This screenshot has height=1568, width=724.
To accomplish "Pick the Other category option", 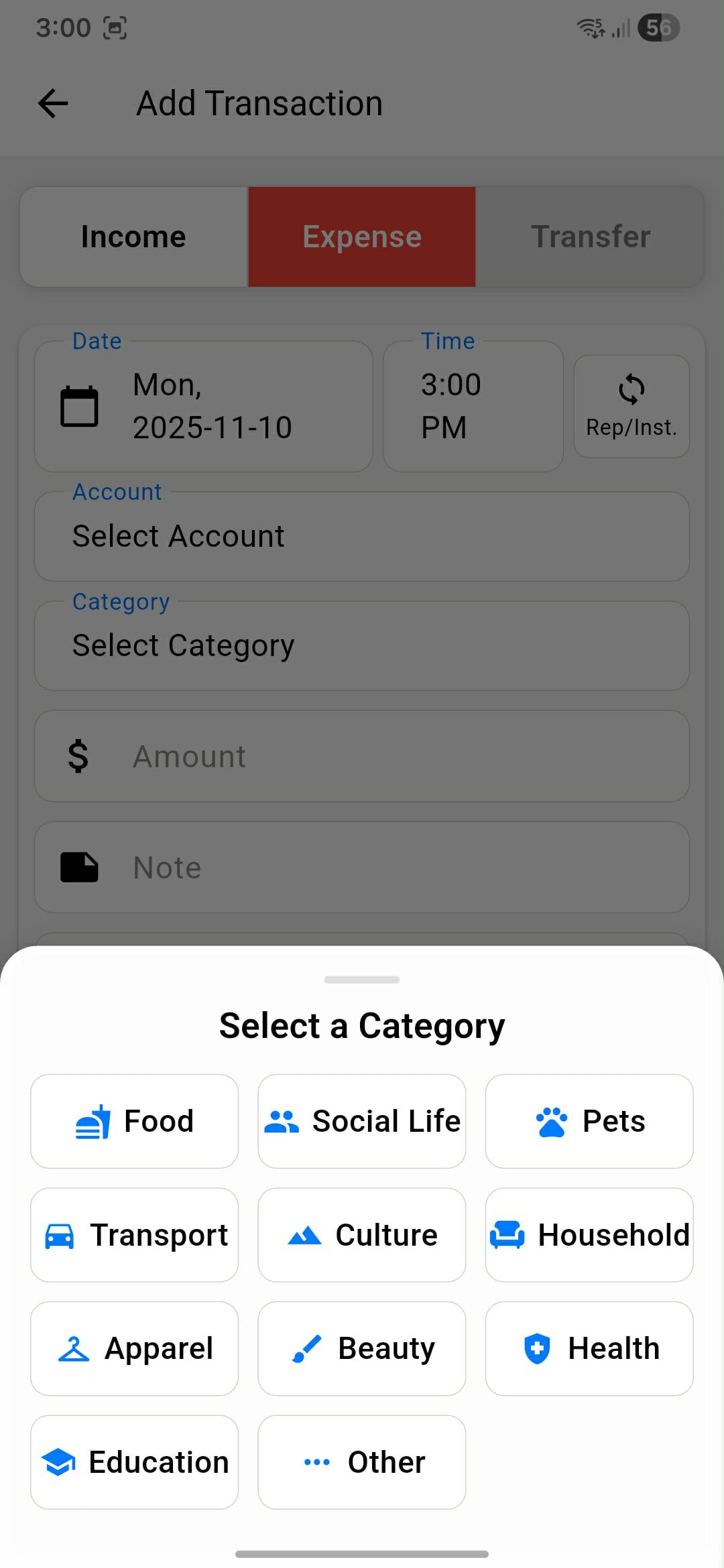I will [x=361, y=1462].
